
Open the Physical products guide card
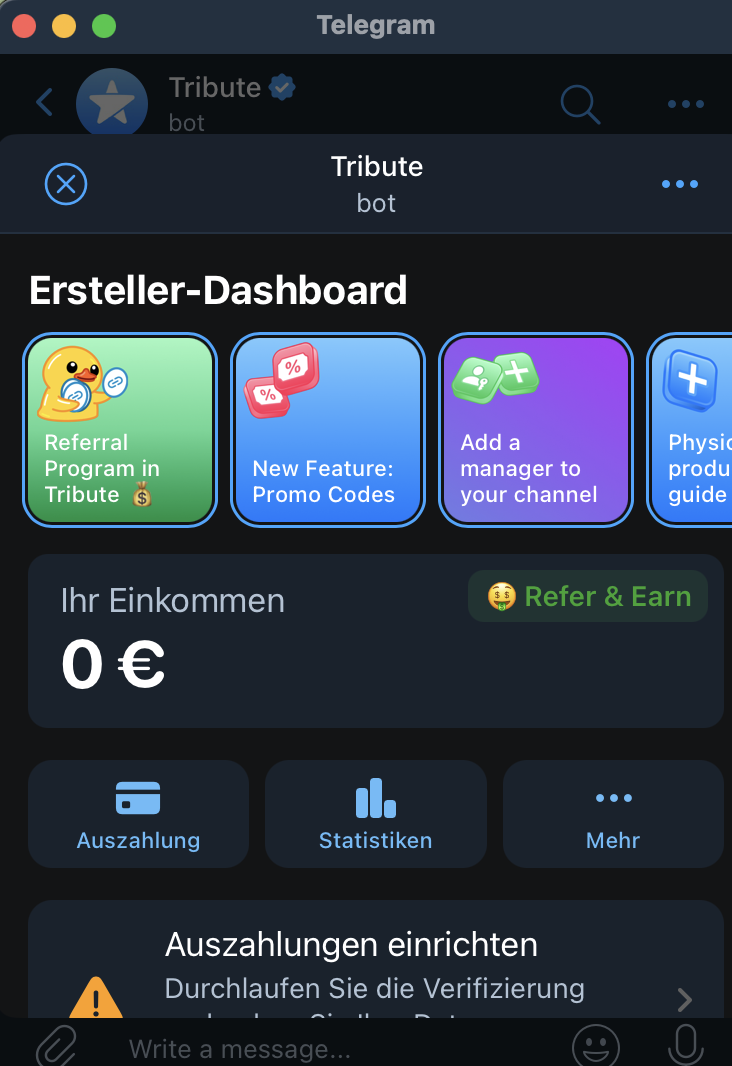(x=694, y=429)
